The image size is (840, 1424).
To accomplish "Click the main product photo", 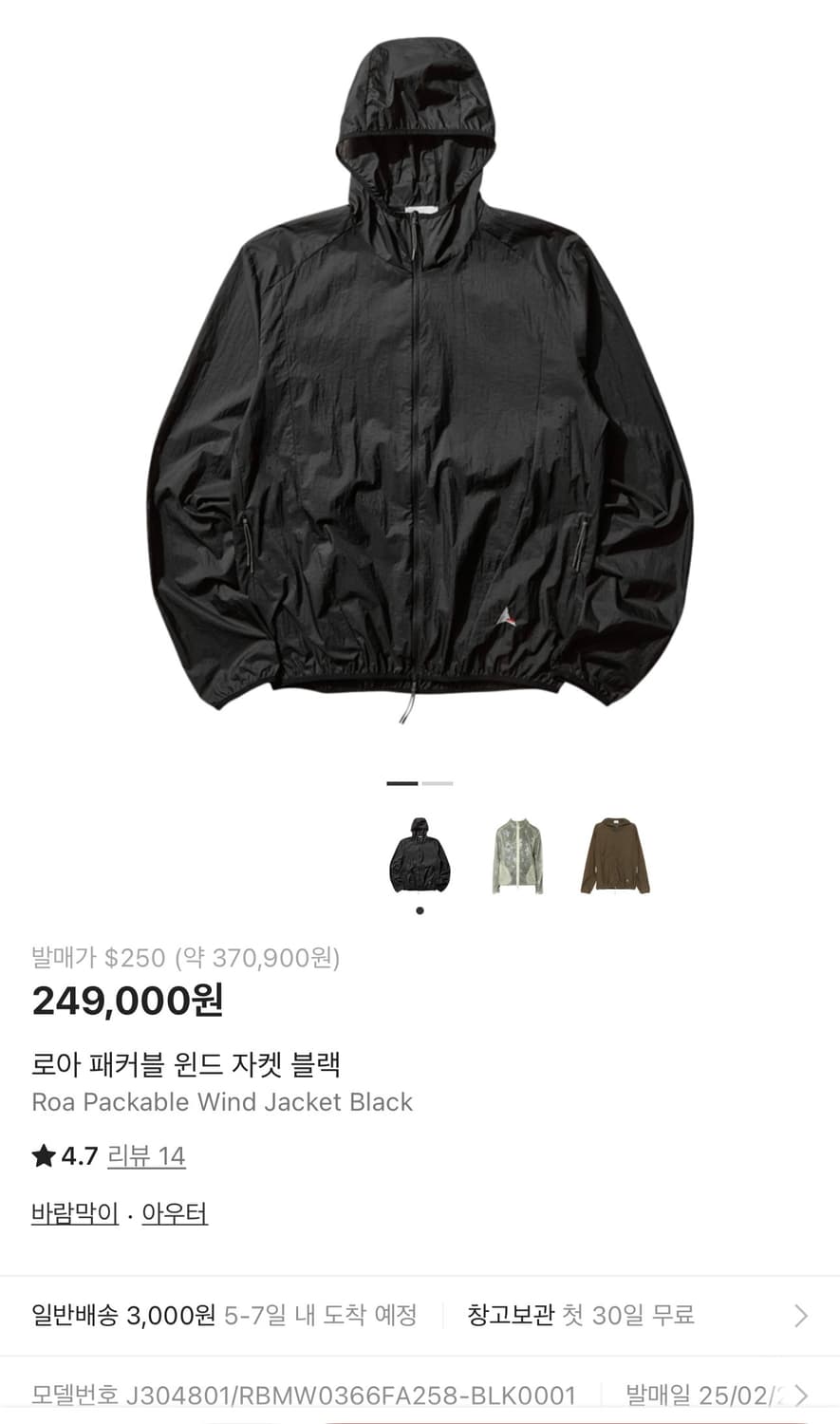I will [x=420, y=380].
